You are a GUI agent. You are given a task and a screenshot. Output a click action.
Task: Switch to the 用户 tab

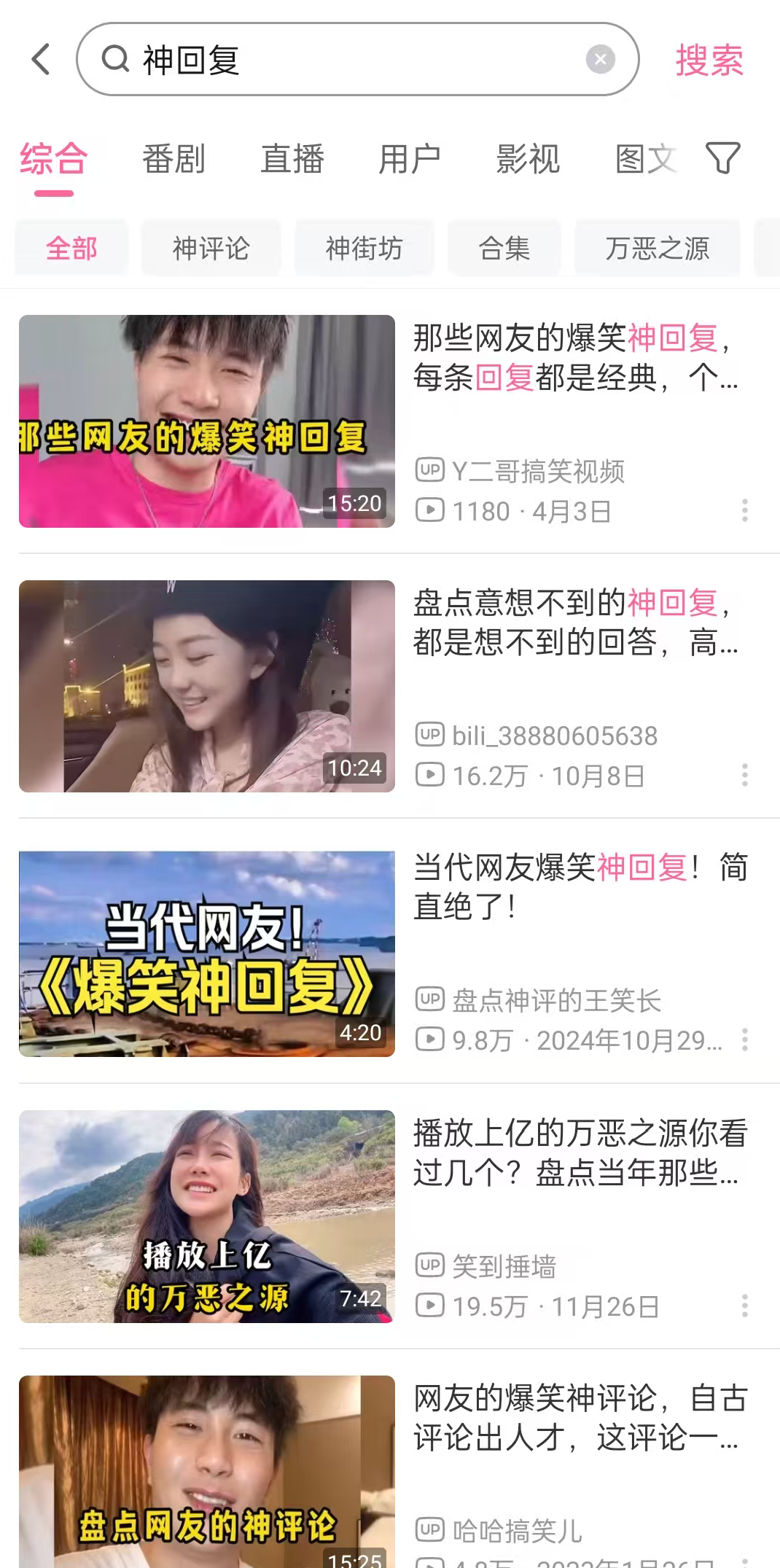[410, 159]
